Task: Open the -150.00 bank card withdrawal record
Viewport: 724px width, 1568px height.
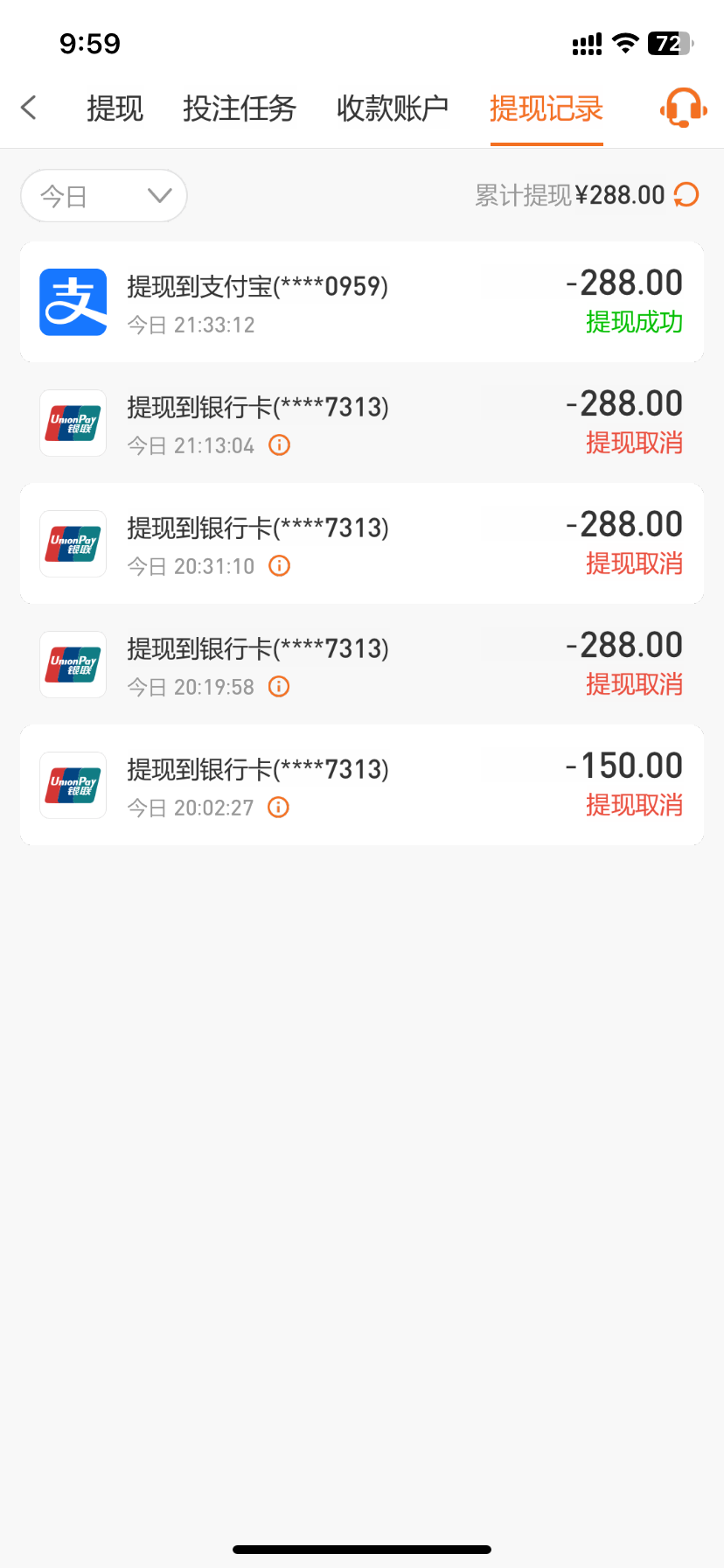Action: [362, 785]
